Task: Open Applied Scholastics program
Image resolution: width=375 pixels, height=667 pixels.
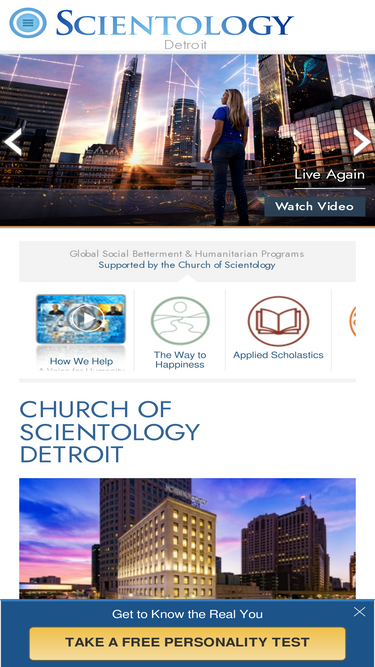Action: coord(278,328)
